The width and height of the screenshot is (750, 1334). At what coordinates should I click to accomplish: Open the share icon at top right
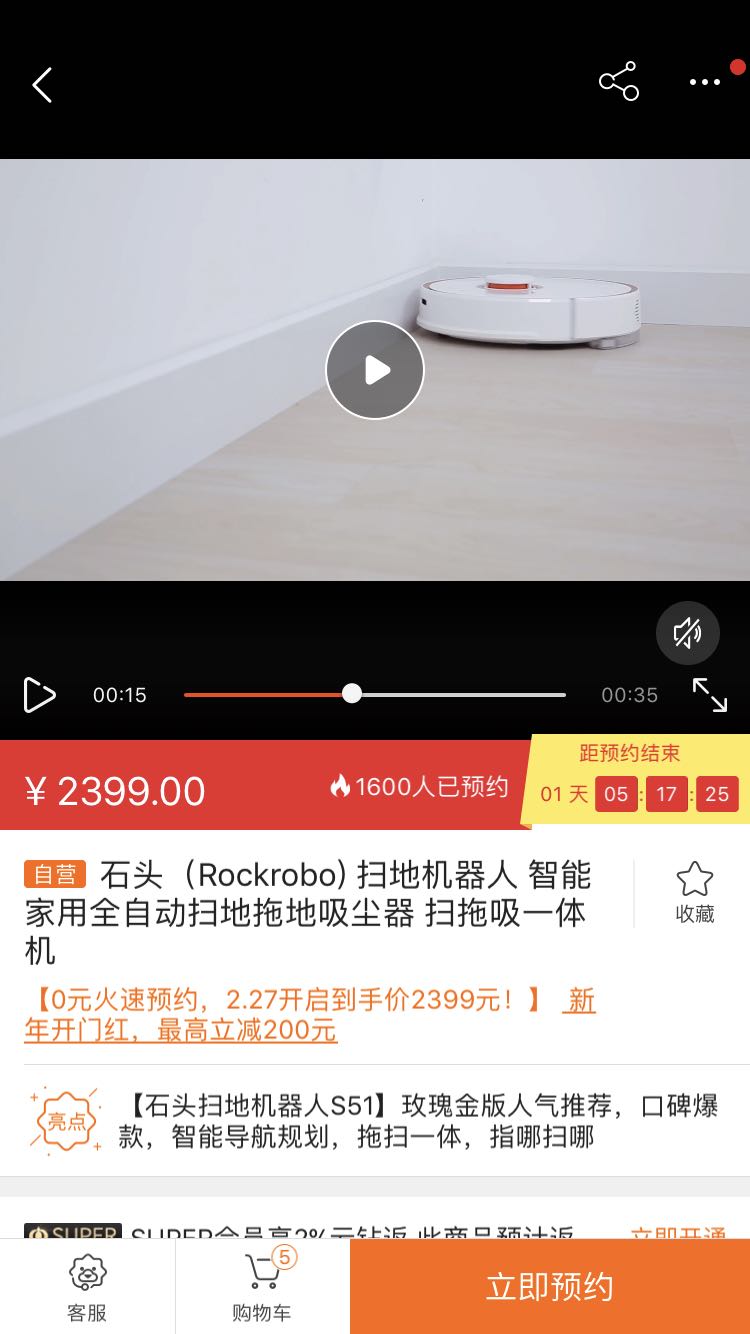tap(618, 81)
